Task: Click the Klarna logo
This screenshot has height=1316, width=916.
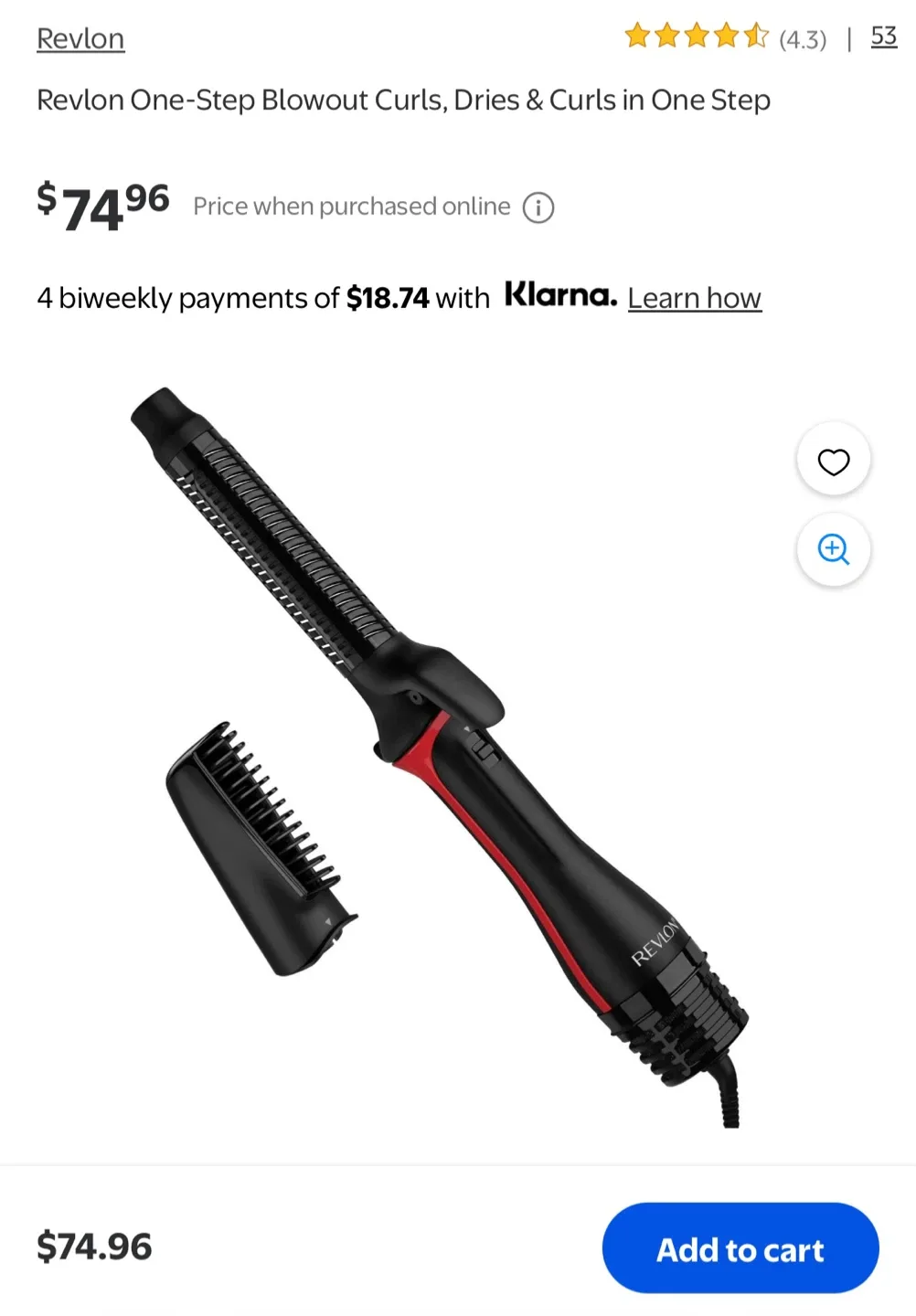Action: pyautogui.click(x=560, y=296)
